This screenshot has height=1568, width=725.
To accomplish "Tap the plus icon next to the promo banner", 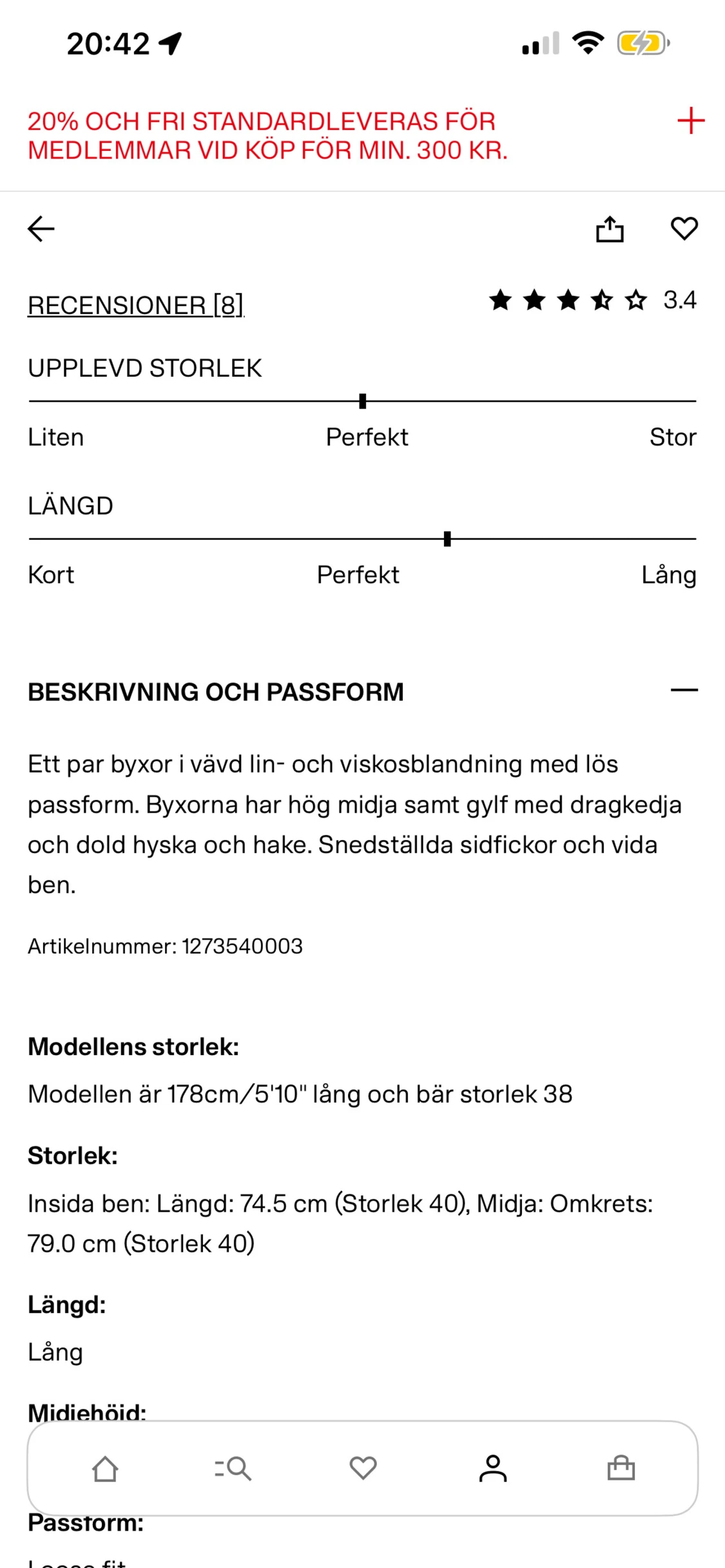I will [690, 120].
